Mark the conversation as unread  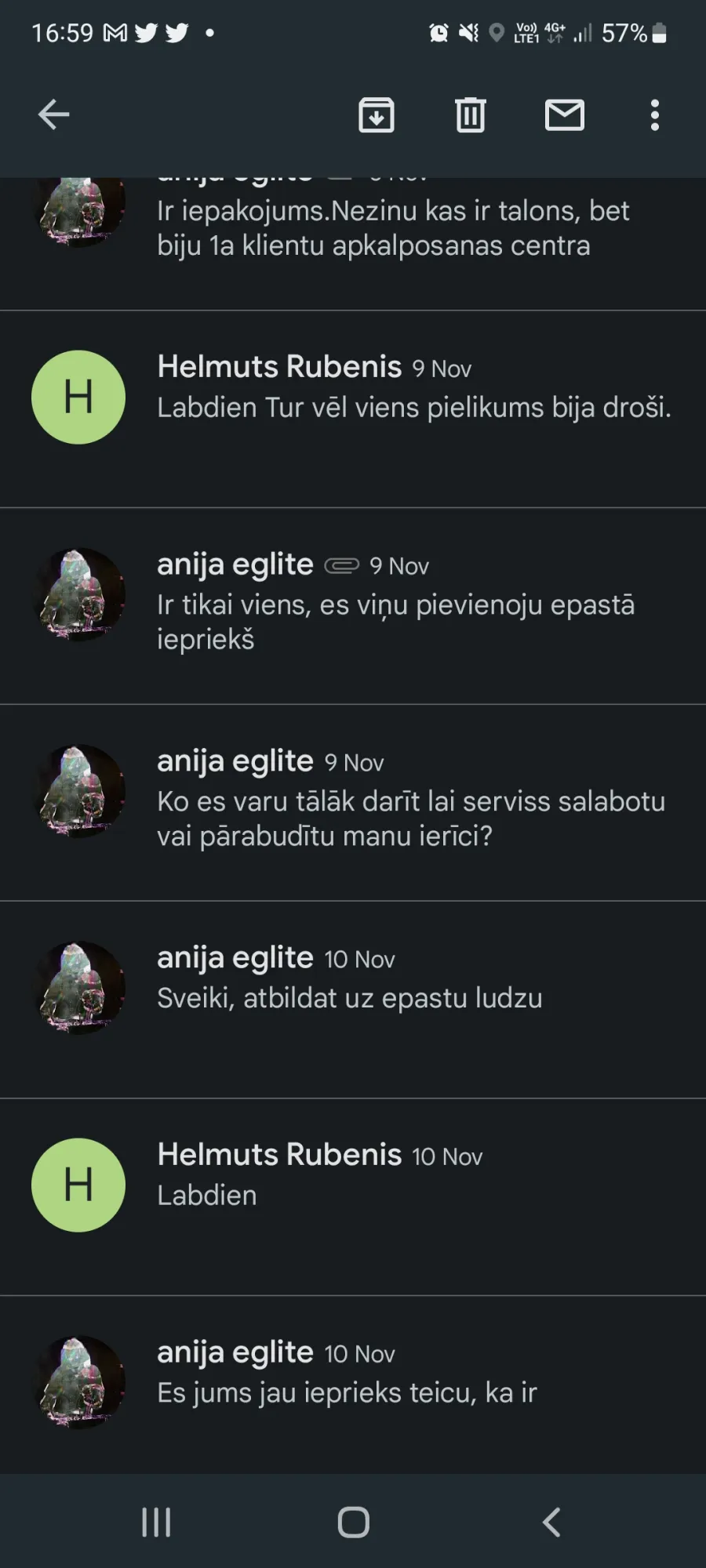point(565,114)
